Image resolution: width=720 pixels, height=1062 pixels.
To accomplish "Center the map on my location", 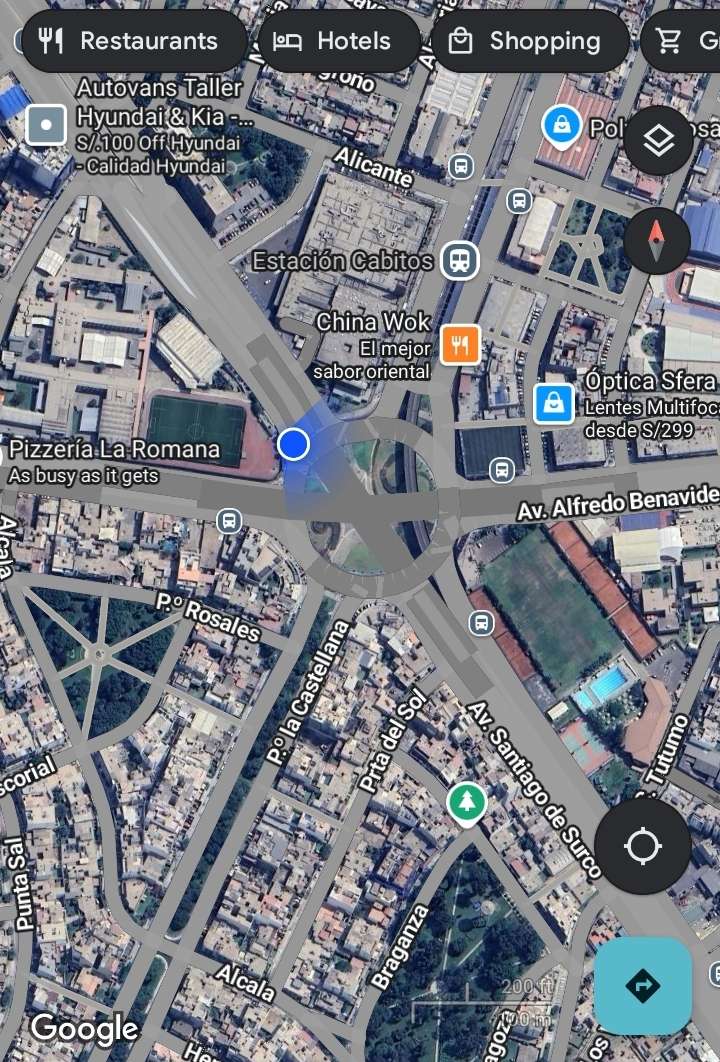I will 642,846.
